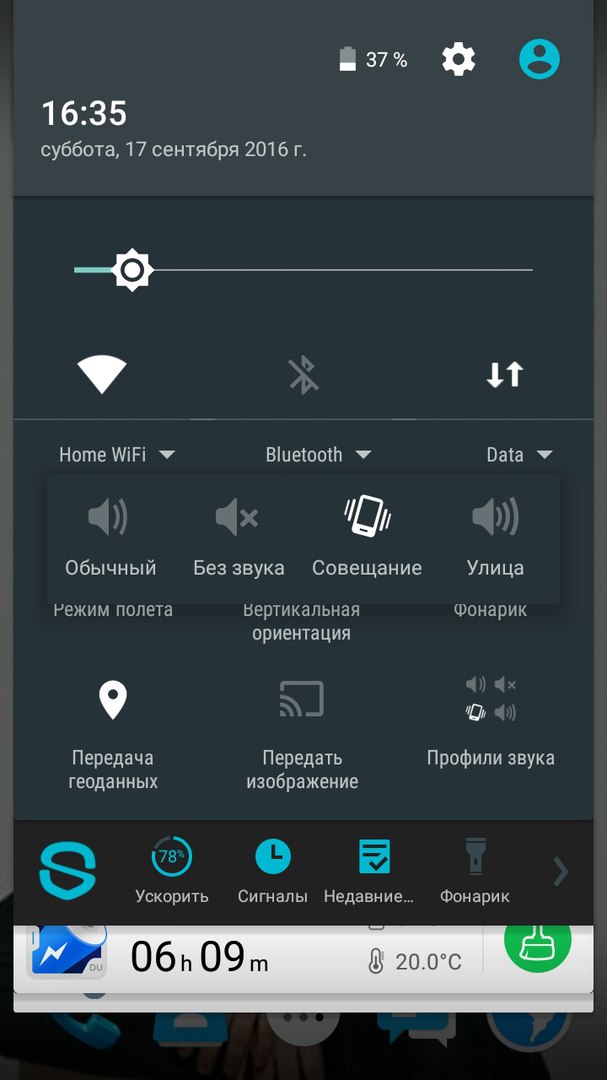Tap the green broom clean button
Screen dimensions: 607x1080
pyautogui.click(x=536, y=943)
